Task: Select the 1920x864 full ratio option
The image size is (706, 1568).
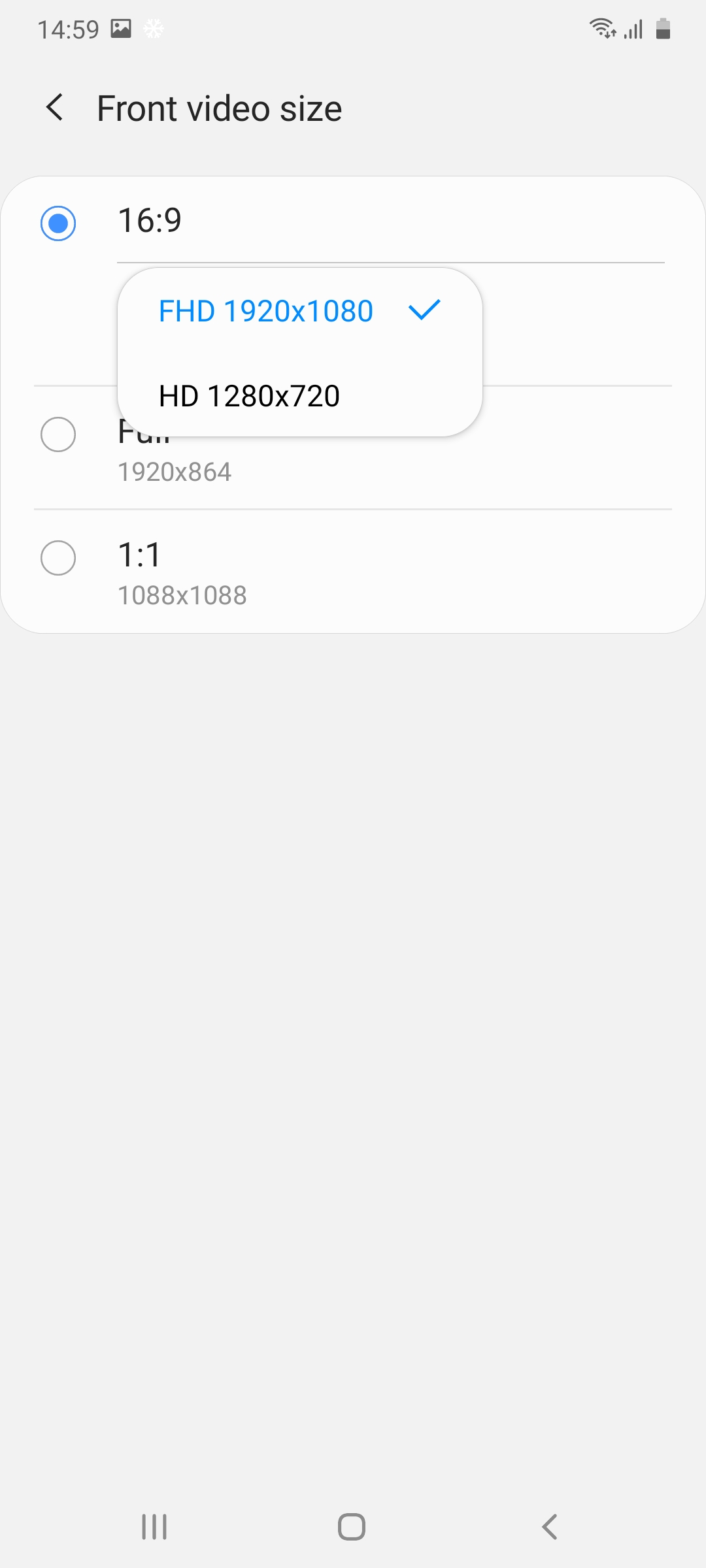Action: coord(353,448)
